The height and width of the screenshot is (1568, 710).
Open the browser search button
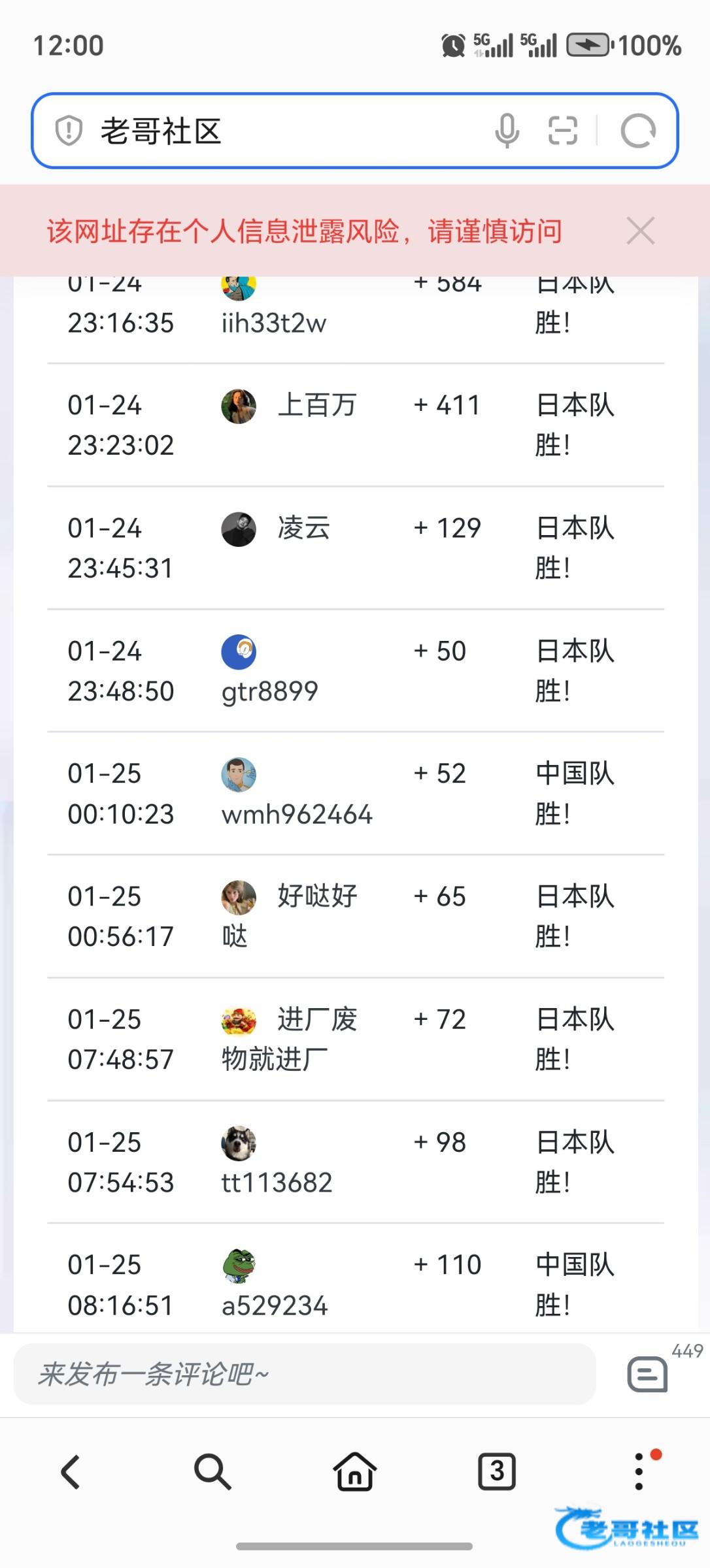tap(212, 1472)
